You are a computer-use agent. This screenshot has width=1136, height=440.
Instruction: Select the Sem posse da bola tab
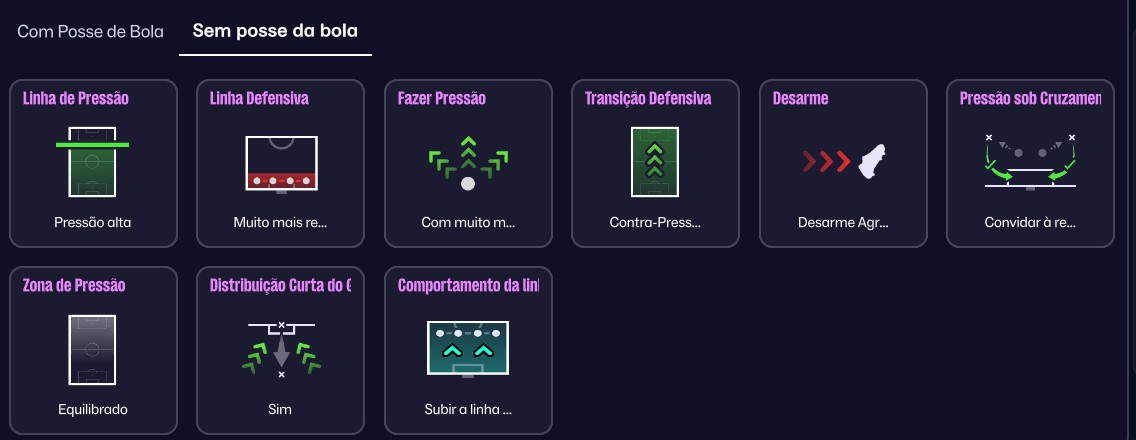point(275,31)
